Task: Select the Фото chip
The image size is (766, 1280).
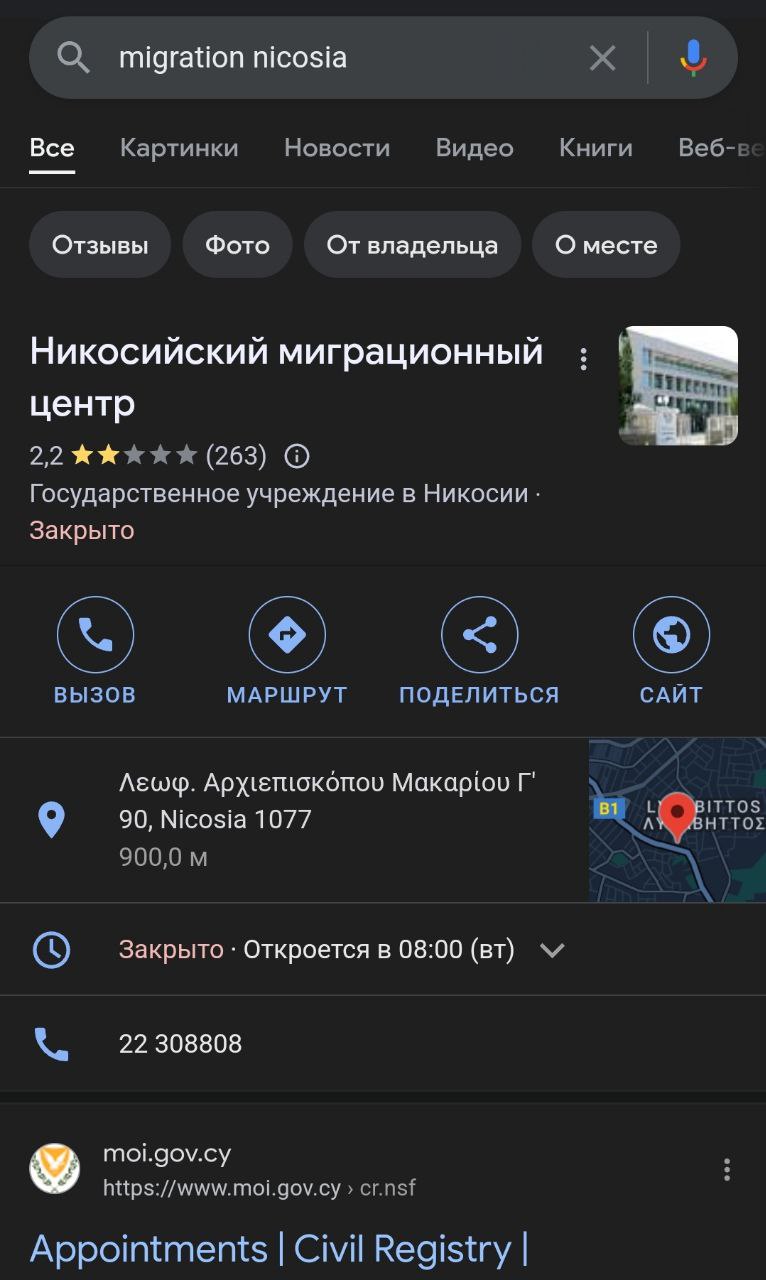Action: pyautogui.click(x=237, y=245)
